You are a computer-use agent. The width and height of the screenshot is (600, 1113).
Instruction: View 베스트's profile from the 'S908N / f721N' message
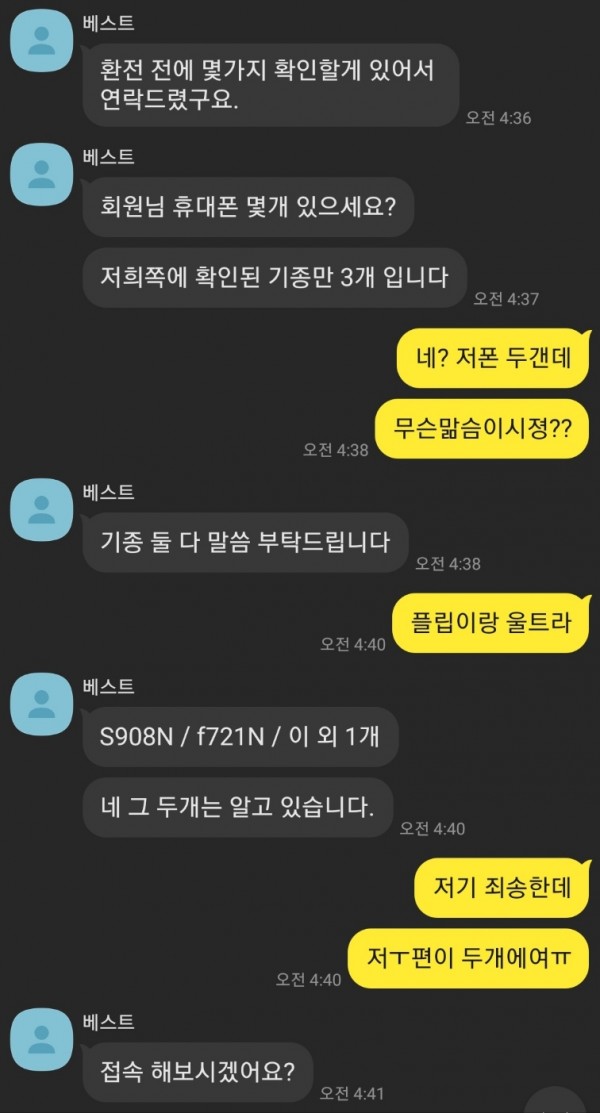[42, 704]
